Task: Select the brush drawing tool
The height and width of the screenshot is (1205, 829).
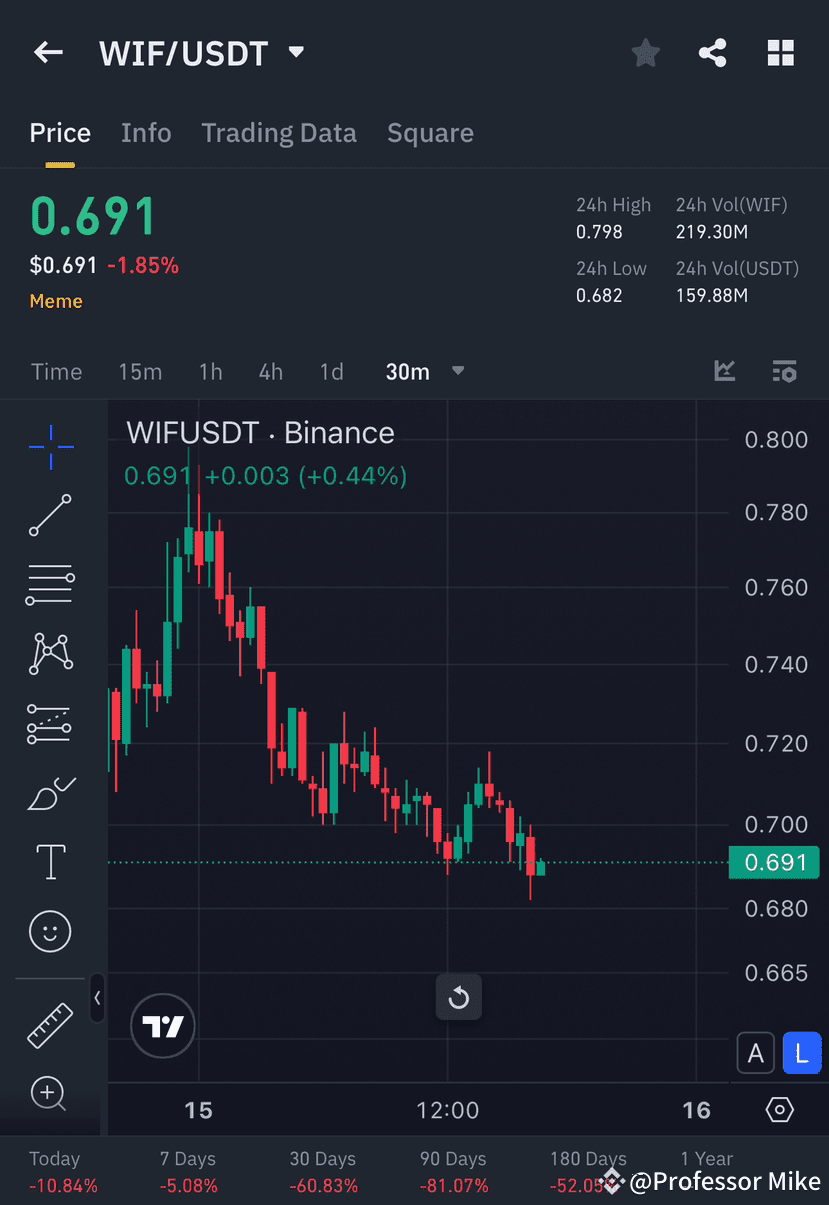Action: 49,793
